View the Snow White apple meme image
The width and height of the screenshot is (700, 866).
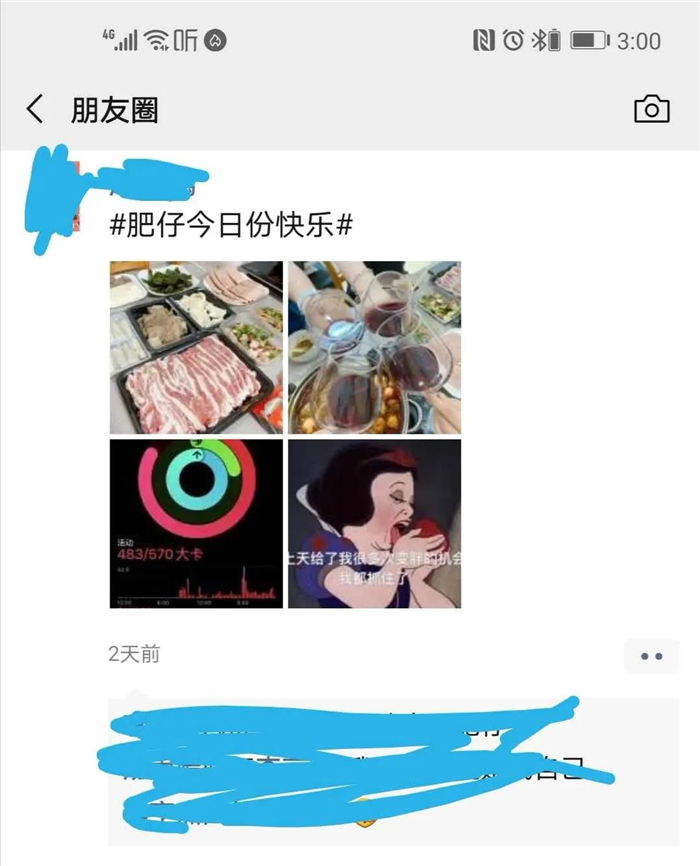click(x=375, y=524)
